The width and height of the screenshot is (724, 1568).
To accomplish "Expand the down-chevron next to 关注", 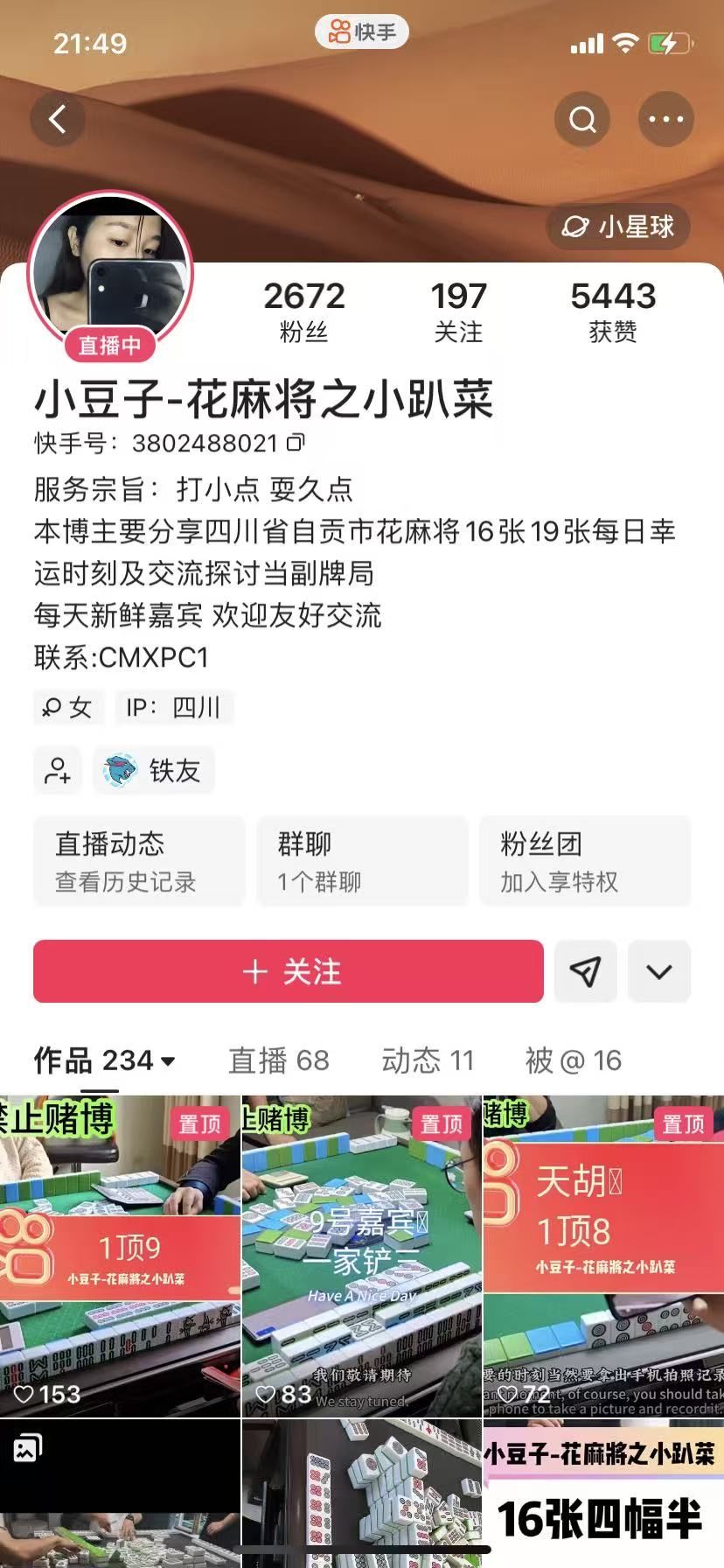I will coord(659,971).
